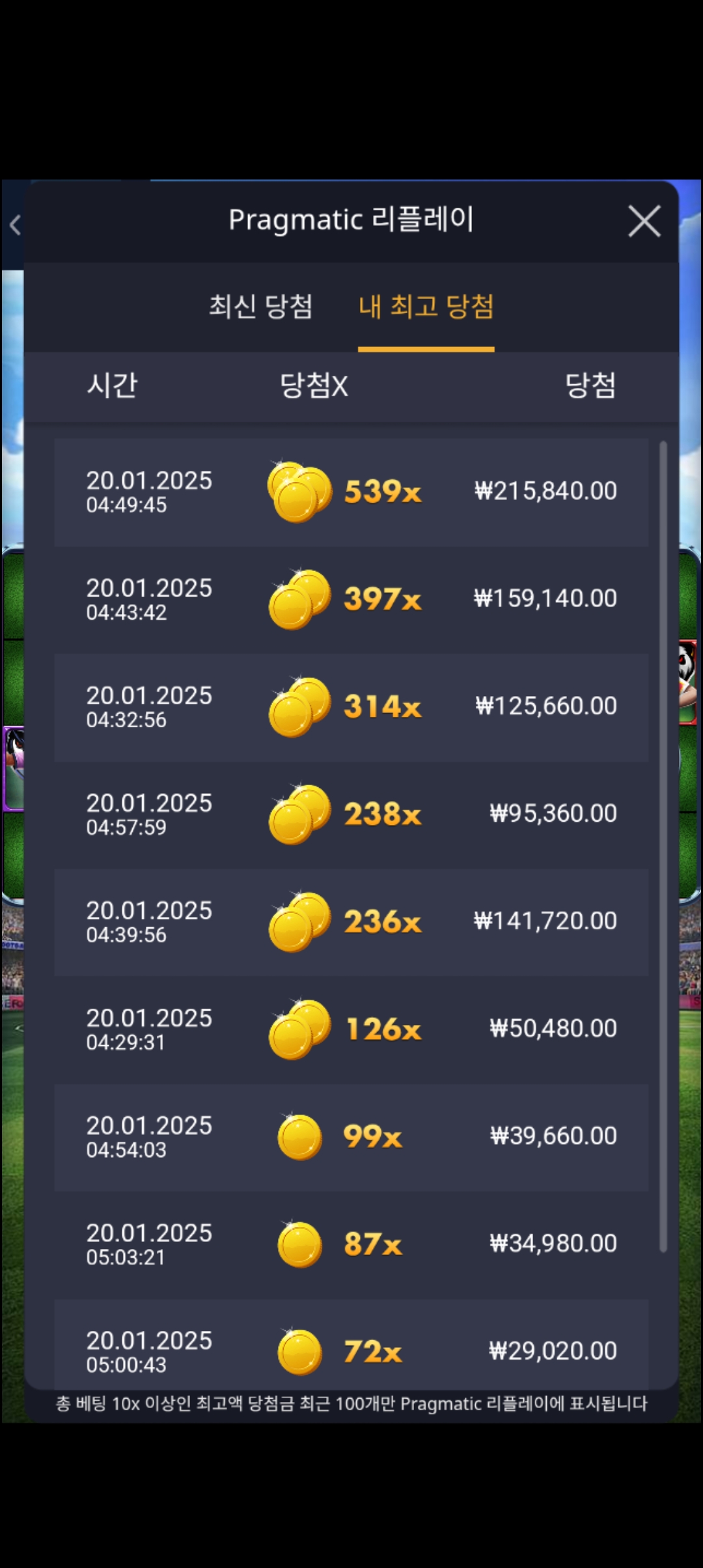Open the 238x win replay
Viewport: 703px width, 1568px height.
click(x=351, y=814)
